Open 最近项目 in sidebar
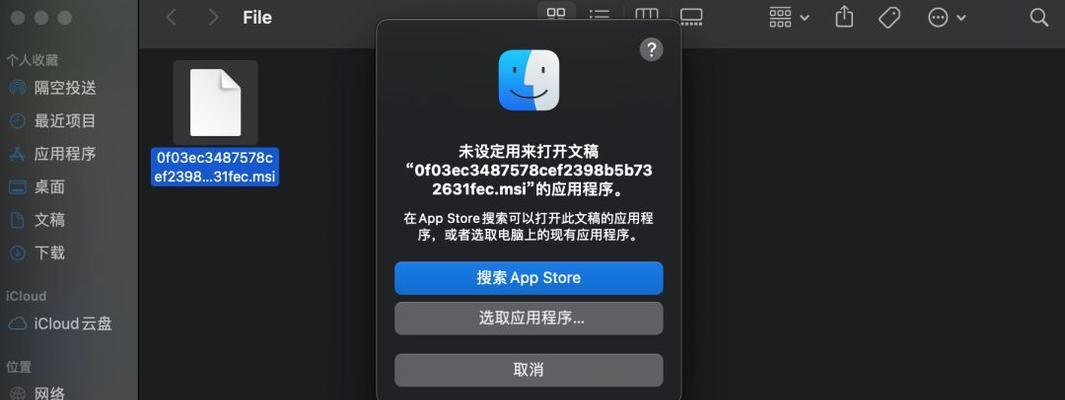Image resolution: width=1065 pixels, height=400 pixels. [x=65, y=121]
